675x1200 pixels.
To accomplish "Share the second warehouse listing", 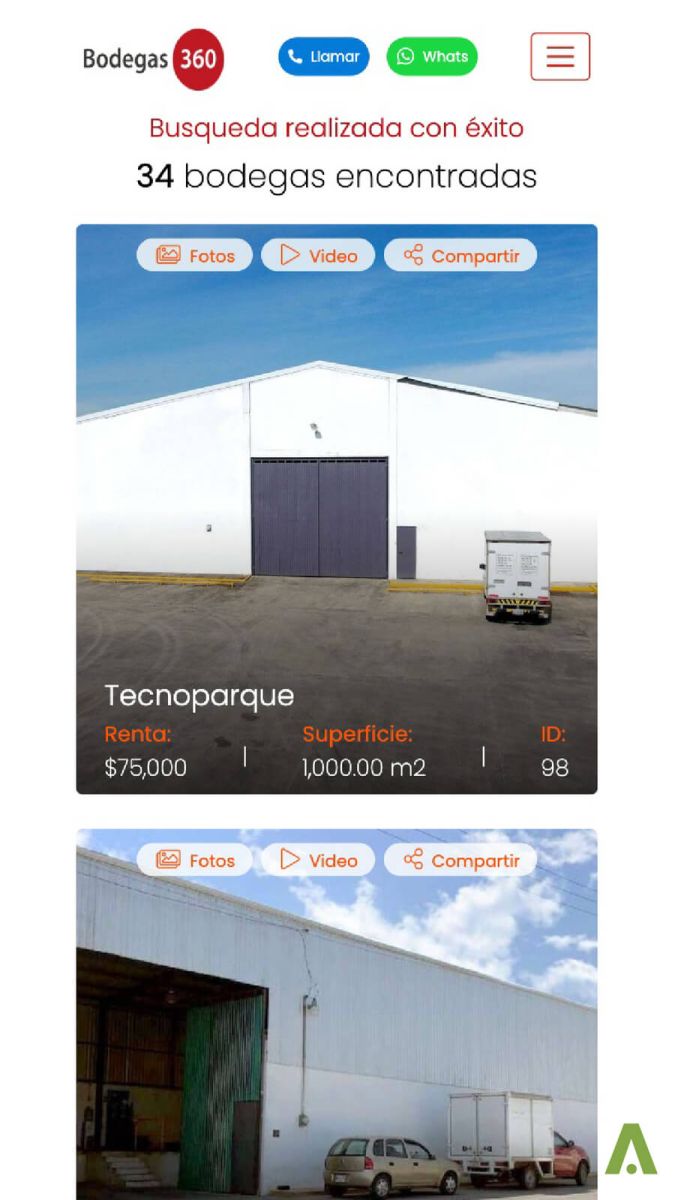I will (x=460, y=861).
